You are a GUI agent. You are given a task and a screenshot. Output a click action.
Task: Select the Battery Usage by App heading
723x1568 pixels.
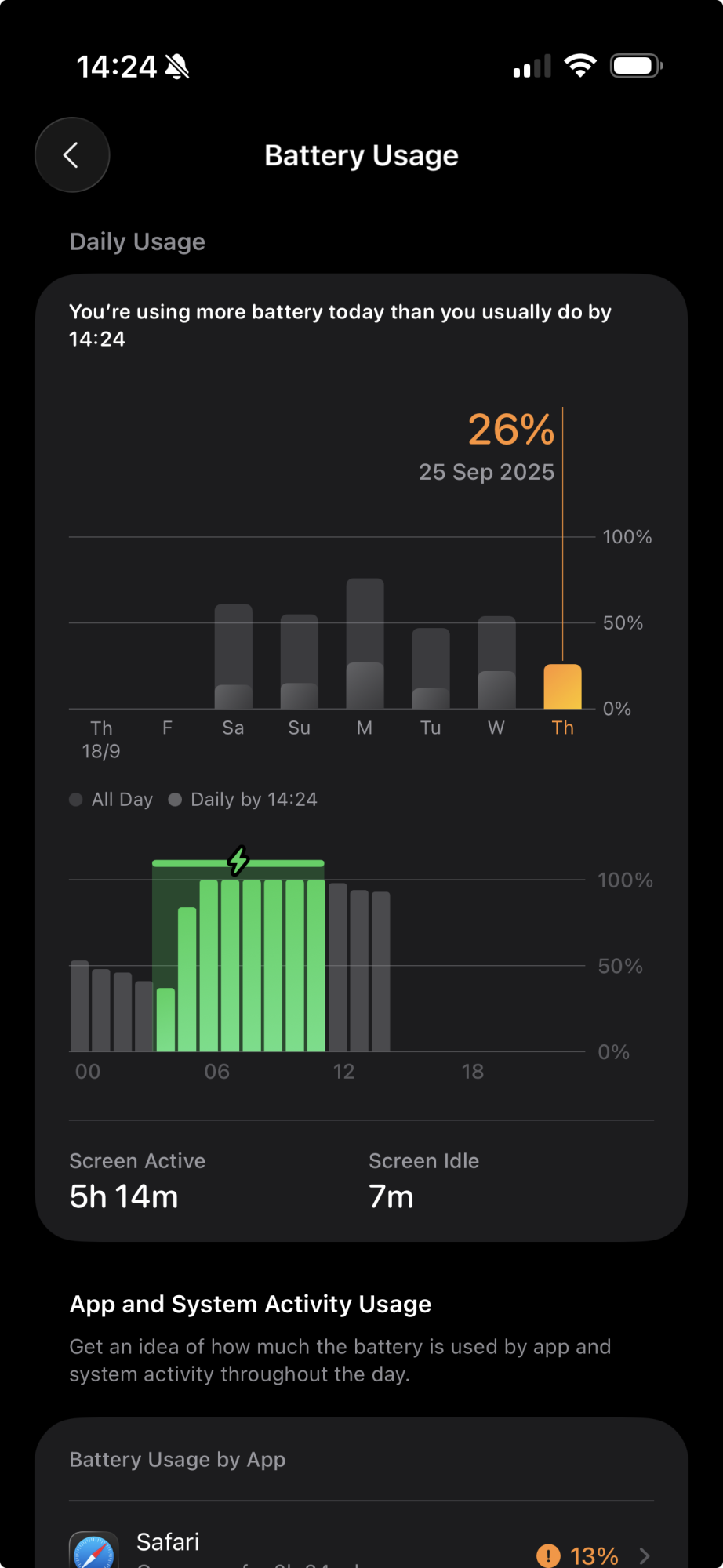click(177, 1459)
